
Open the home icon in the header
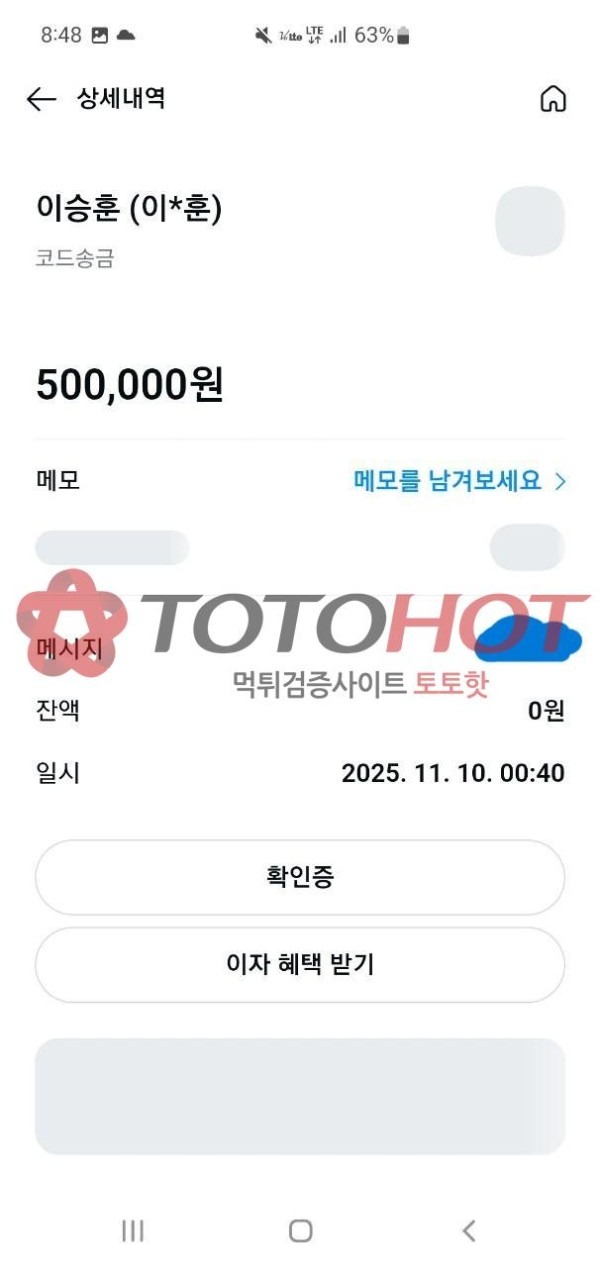tap(553, 99)
